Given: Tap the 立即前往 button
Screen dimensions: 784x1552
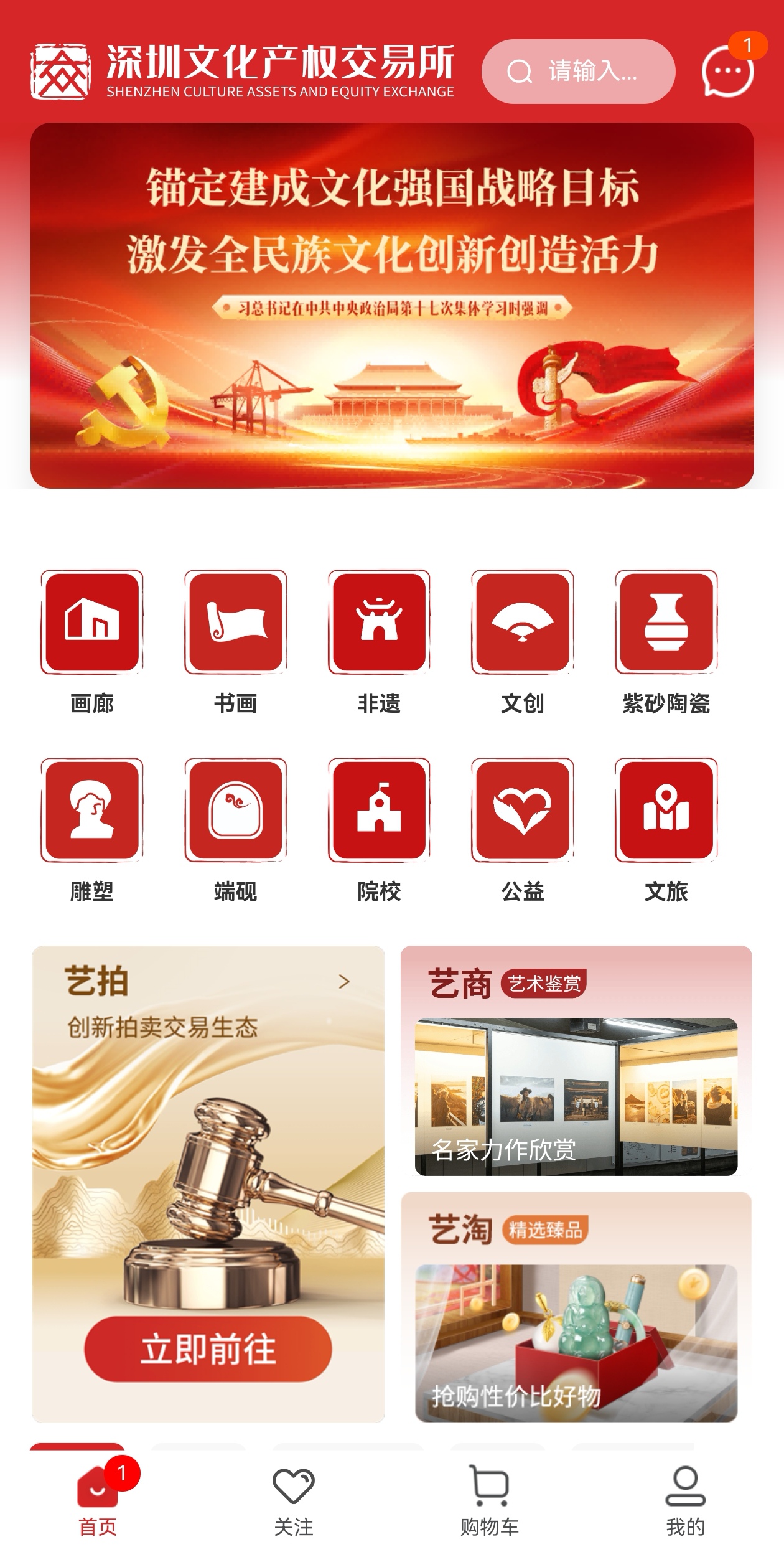Looking at the screenshot, I should coord(208,1350).
